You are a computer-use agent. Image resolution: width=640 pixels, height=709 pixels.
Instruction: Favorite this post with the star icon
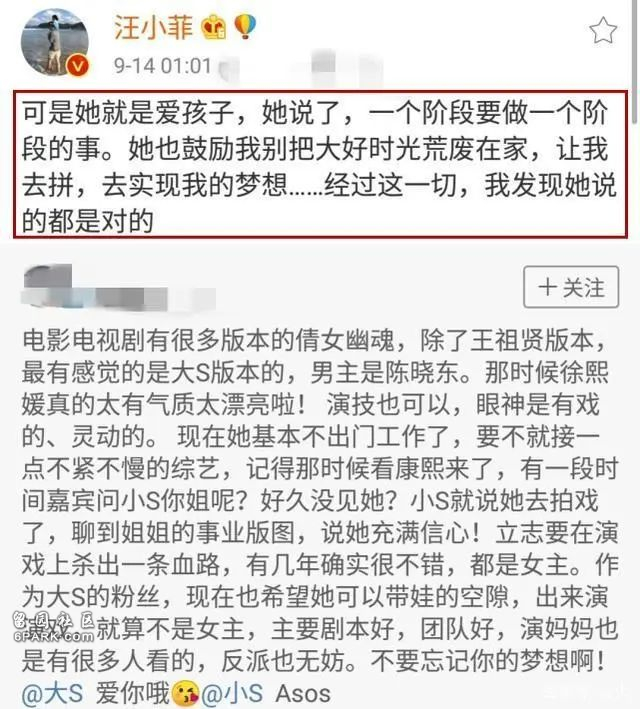click(602, 31)
